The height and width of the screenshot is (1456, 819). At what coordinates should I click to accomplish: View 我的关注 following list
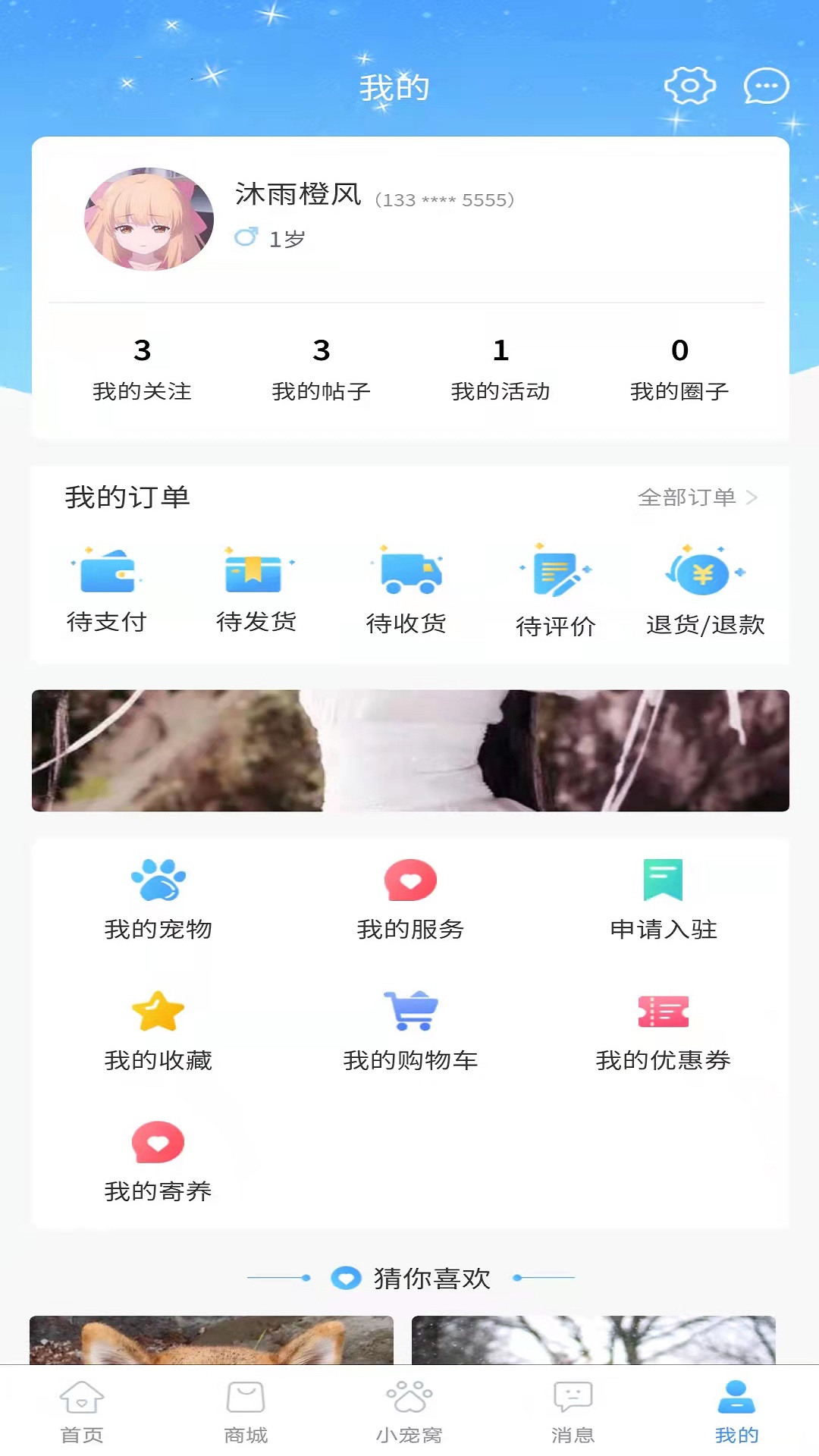point(143,372)
